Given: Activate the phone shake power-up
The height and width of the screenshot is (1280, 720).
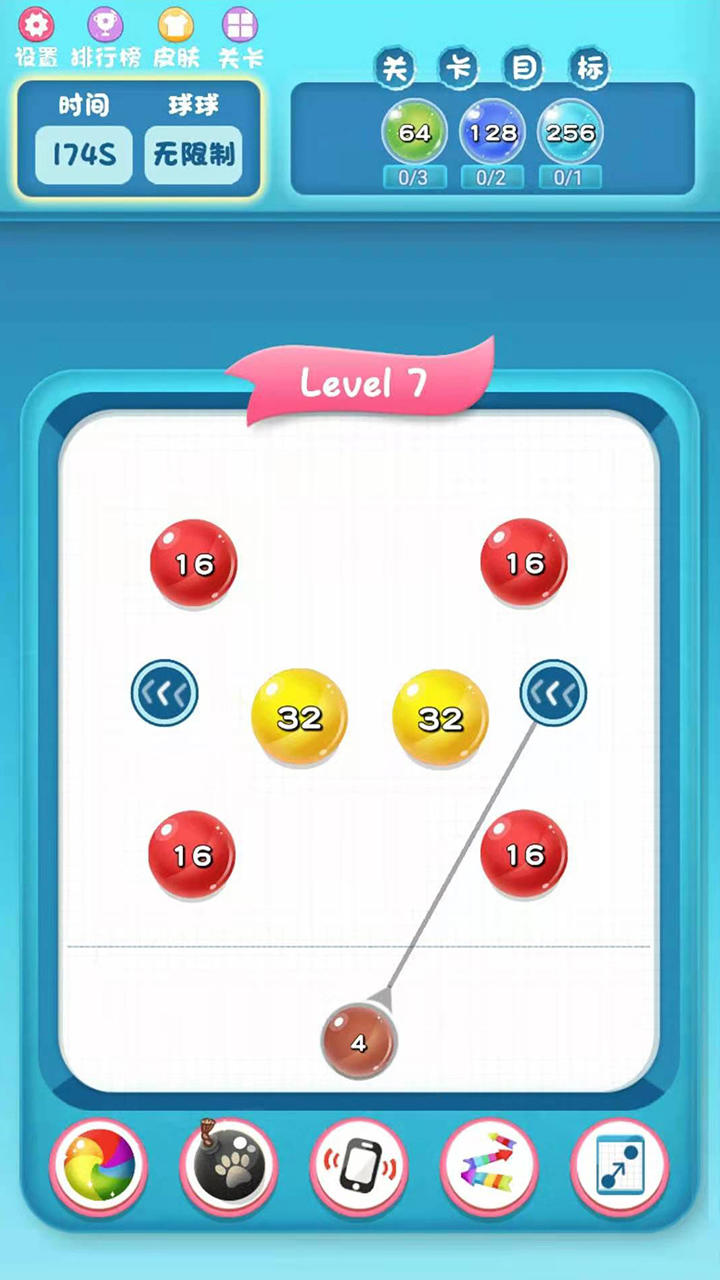Looking at the screenshot, I should (x=359, y=1166).
